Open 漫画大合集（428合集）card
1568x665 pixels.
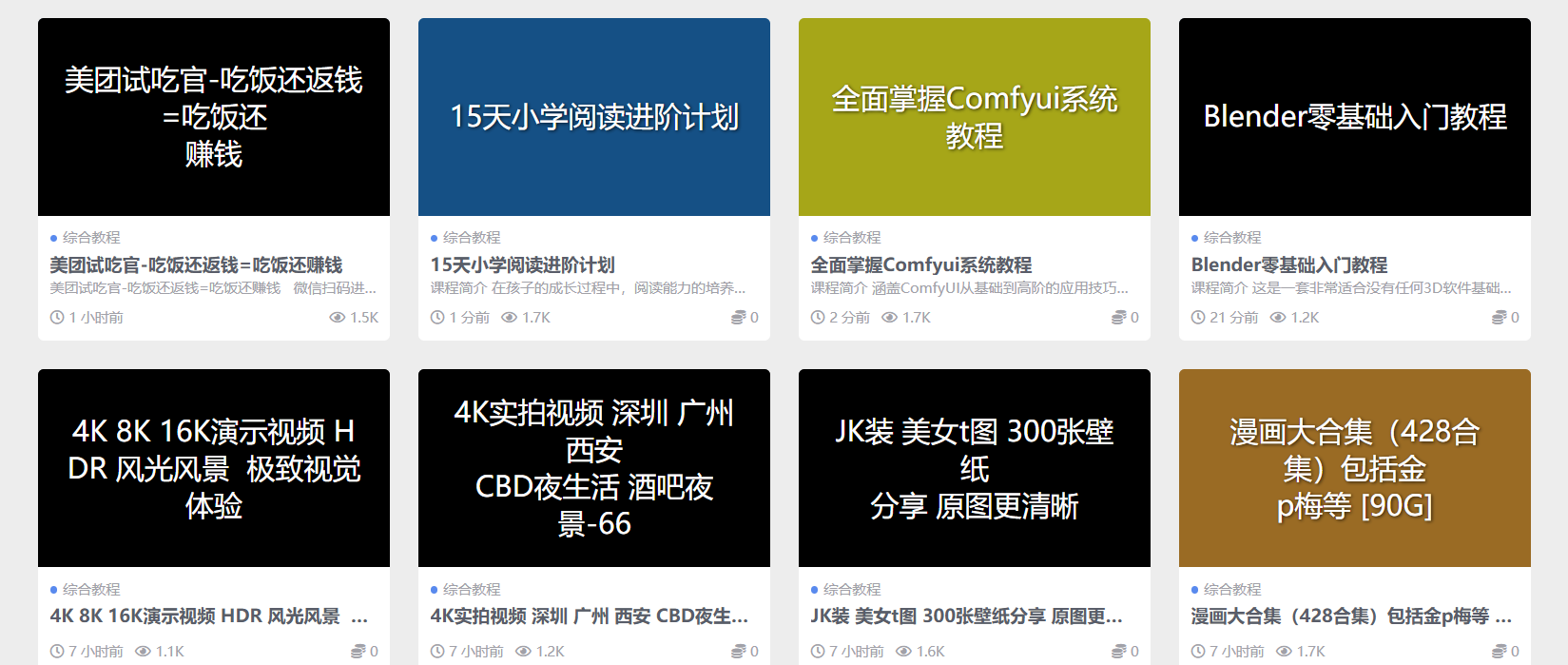[1355, 468]
